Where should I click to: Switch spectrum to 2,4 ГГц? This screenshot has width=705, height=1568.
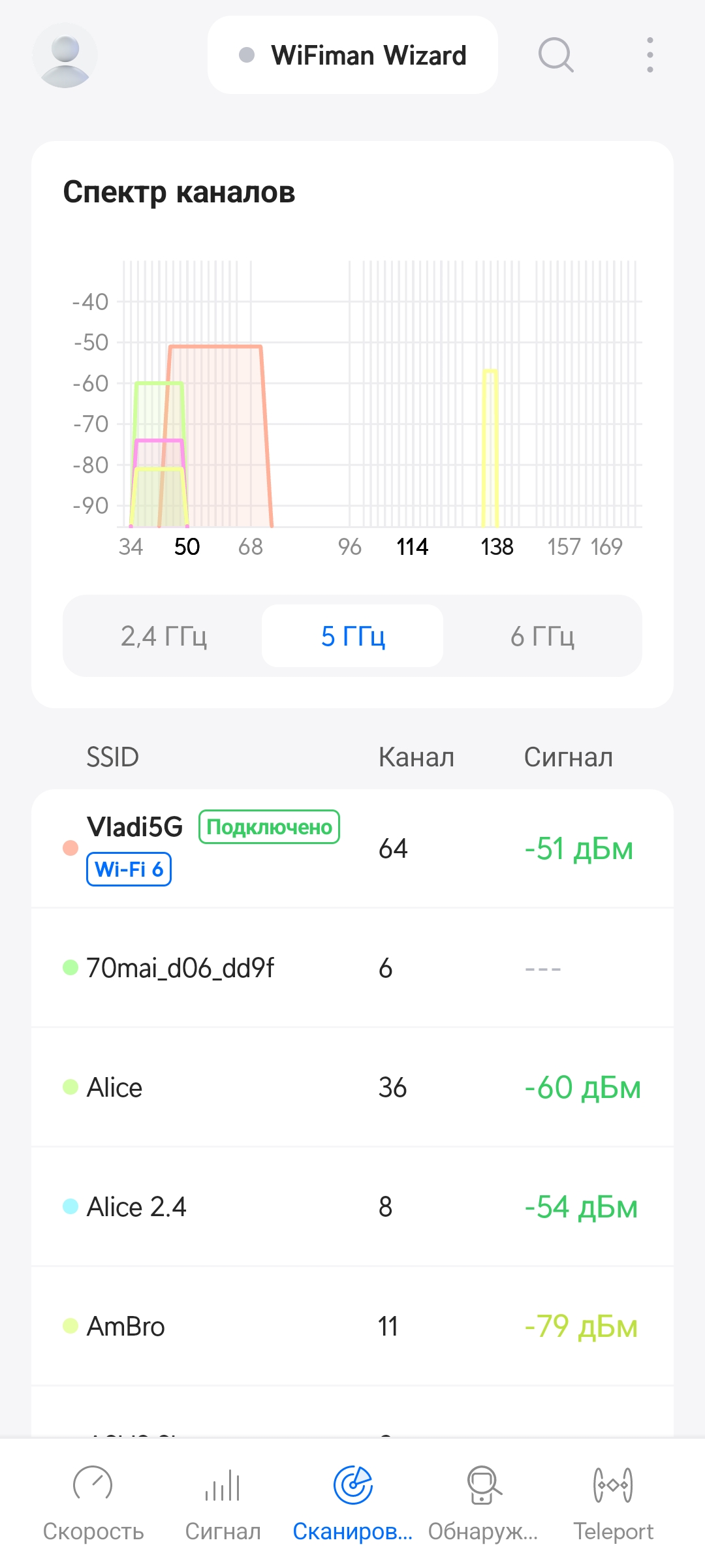tap(163, 636)
